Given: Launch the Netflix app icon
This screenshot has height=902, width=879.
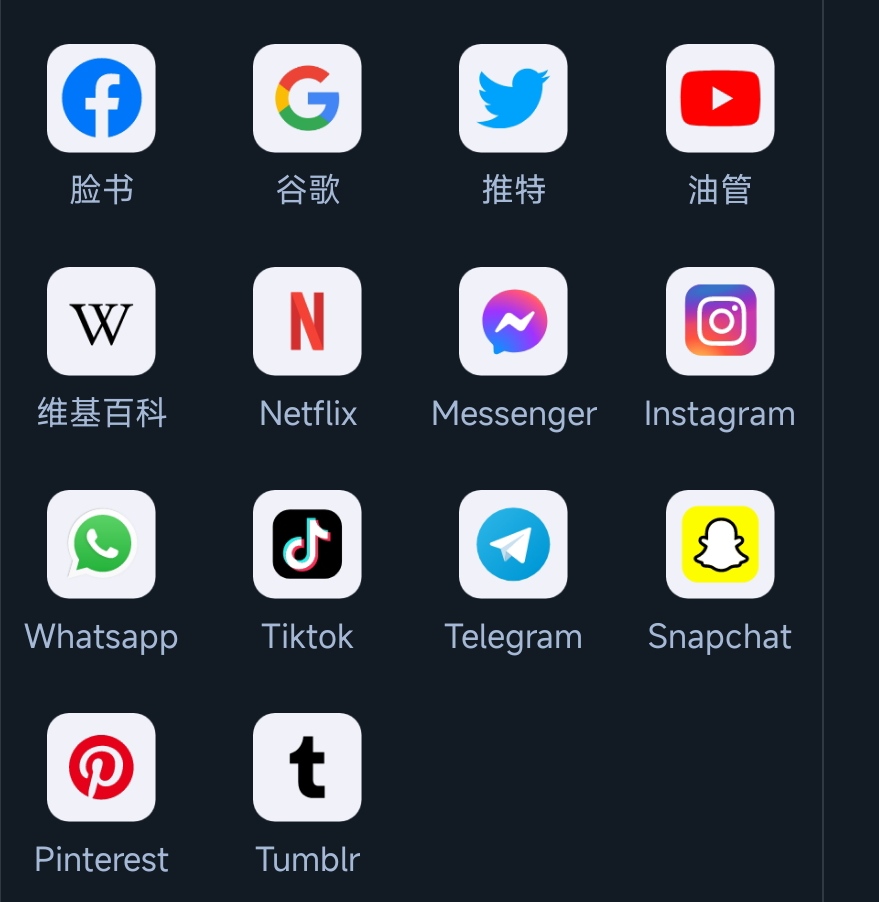Looking at the screenshot, I should tap(307, 321).
